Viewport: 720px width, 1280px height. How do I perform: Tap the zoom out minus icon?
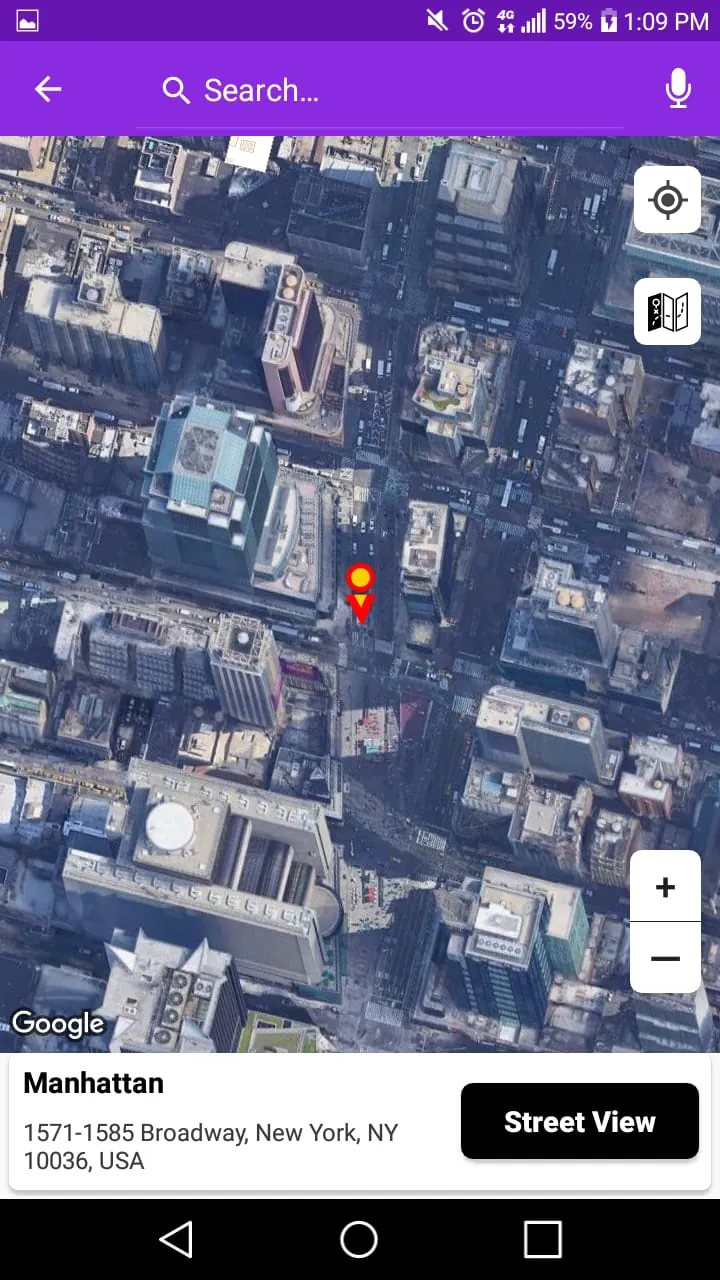(x=665, y=958)
